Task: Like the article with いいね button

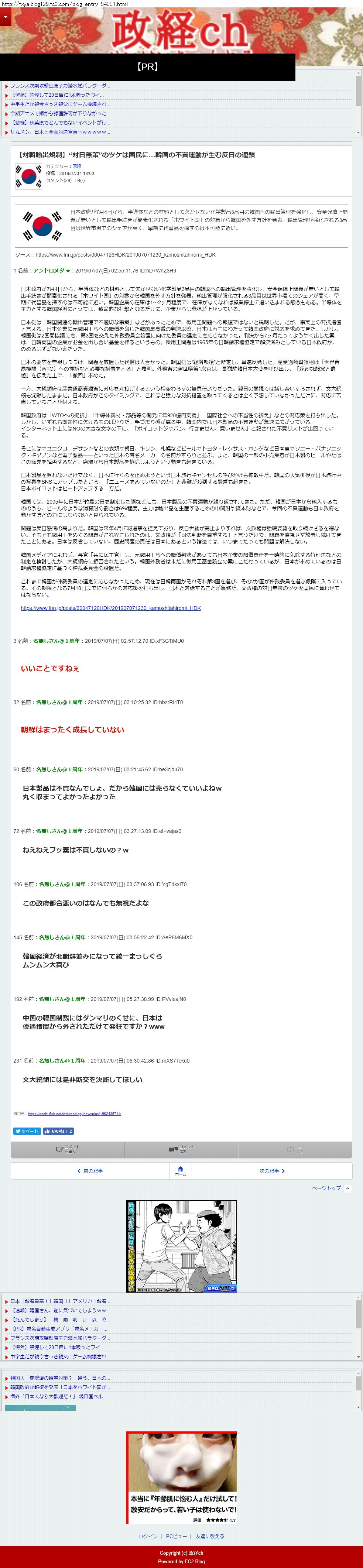Action: tap(58, 1131)
